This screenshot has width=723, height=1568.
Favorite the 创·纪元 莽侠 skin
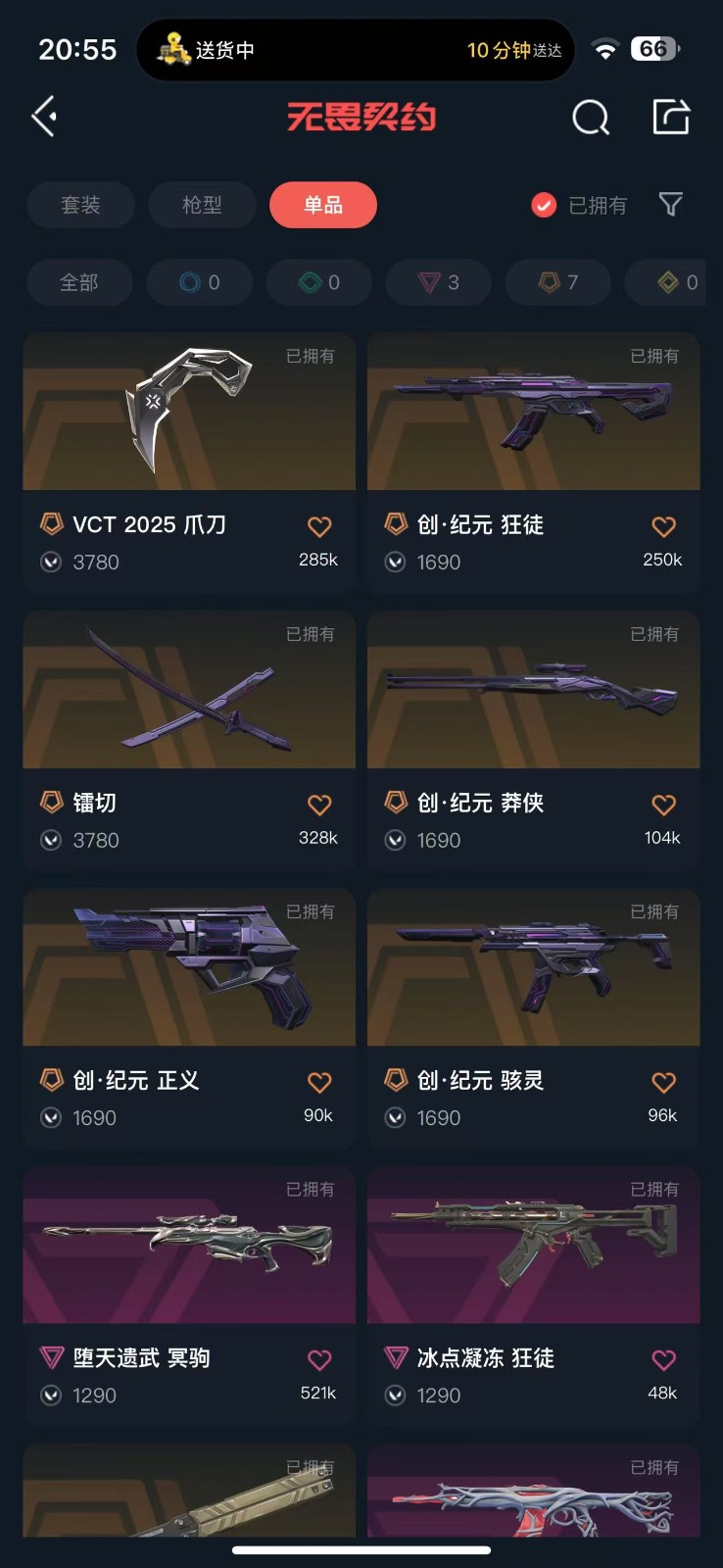pos(663,805)
